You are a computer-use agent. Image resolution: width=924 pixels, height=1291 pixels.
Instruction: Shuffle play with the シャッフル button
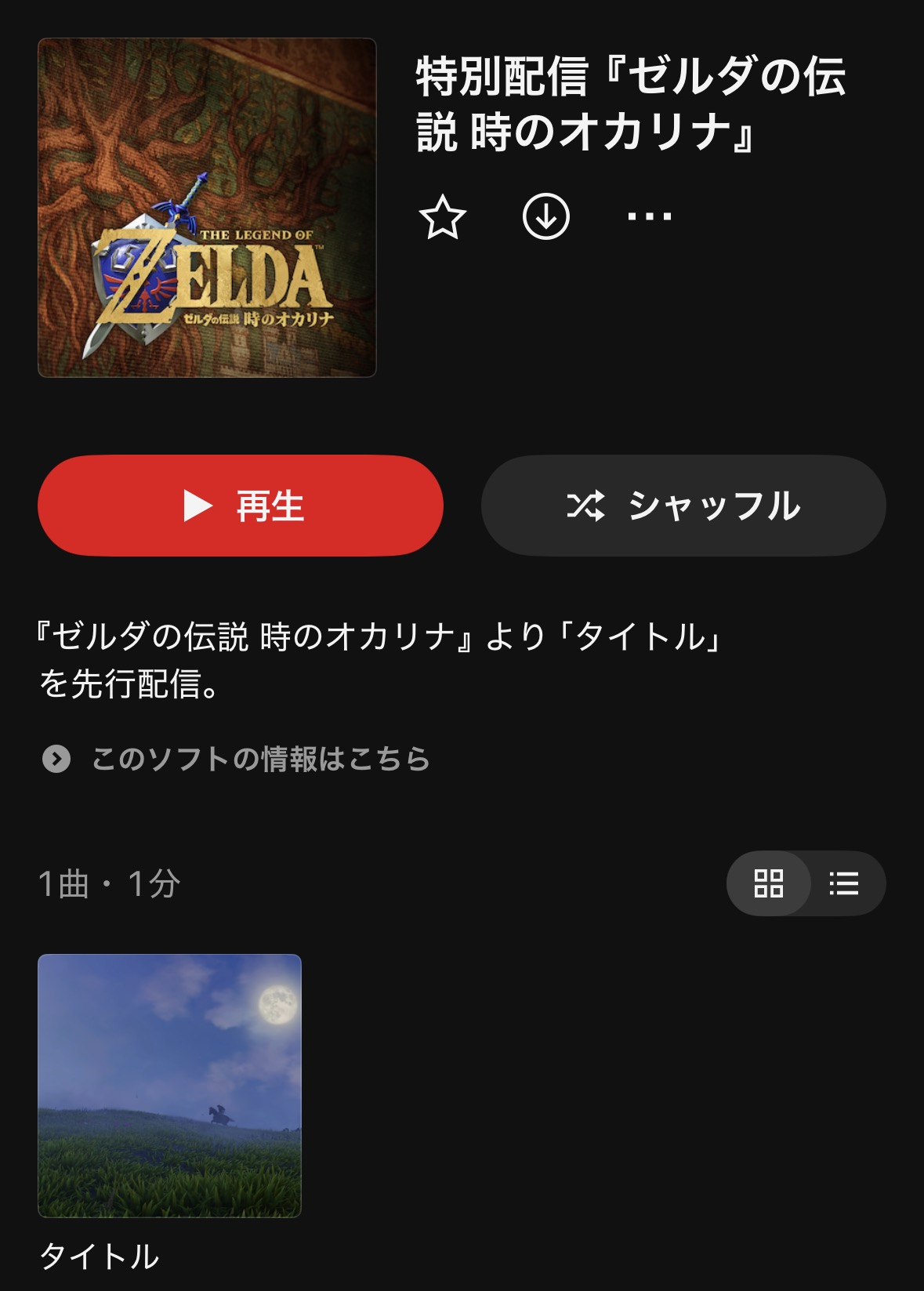pos(683,506)
